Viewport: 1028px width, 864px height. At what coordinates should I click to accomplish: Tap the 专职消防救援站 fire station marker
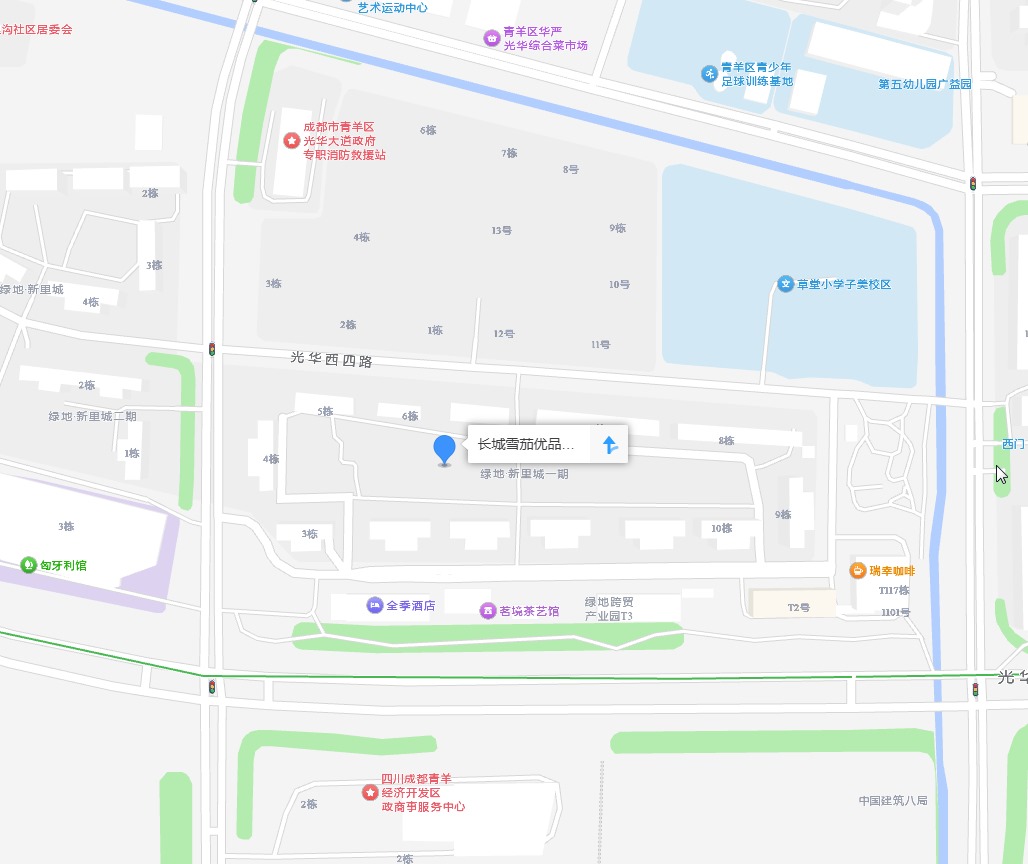click(290, 141)
